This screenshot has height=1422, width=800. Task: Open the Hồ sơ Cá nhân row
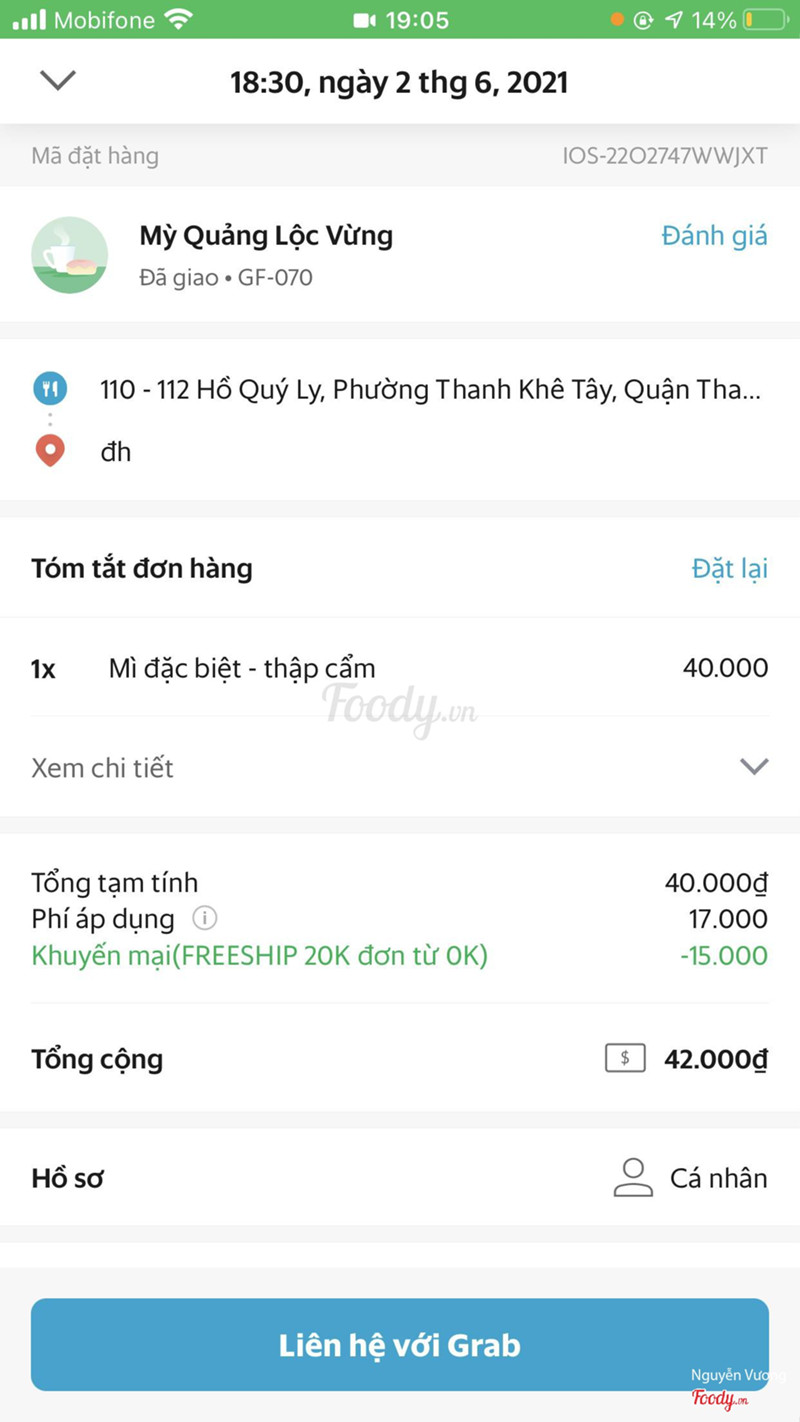pyautogui.click(x=400, y=1178)
